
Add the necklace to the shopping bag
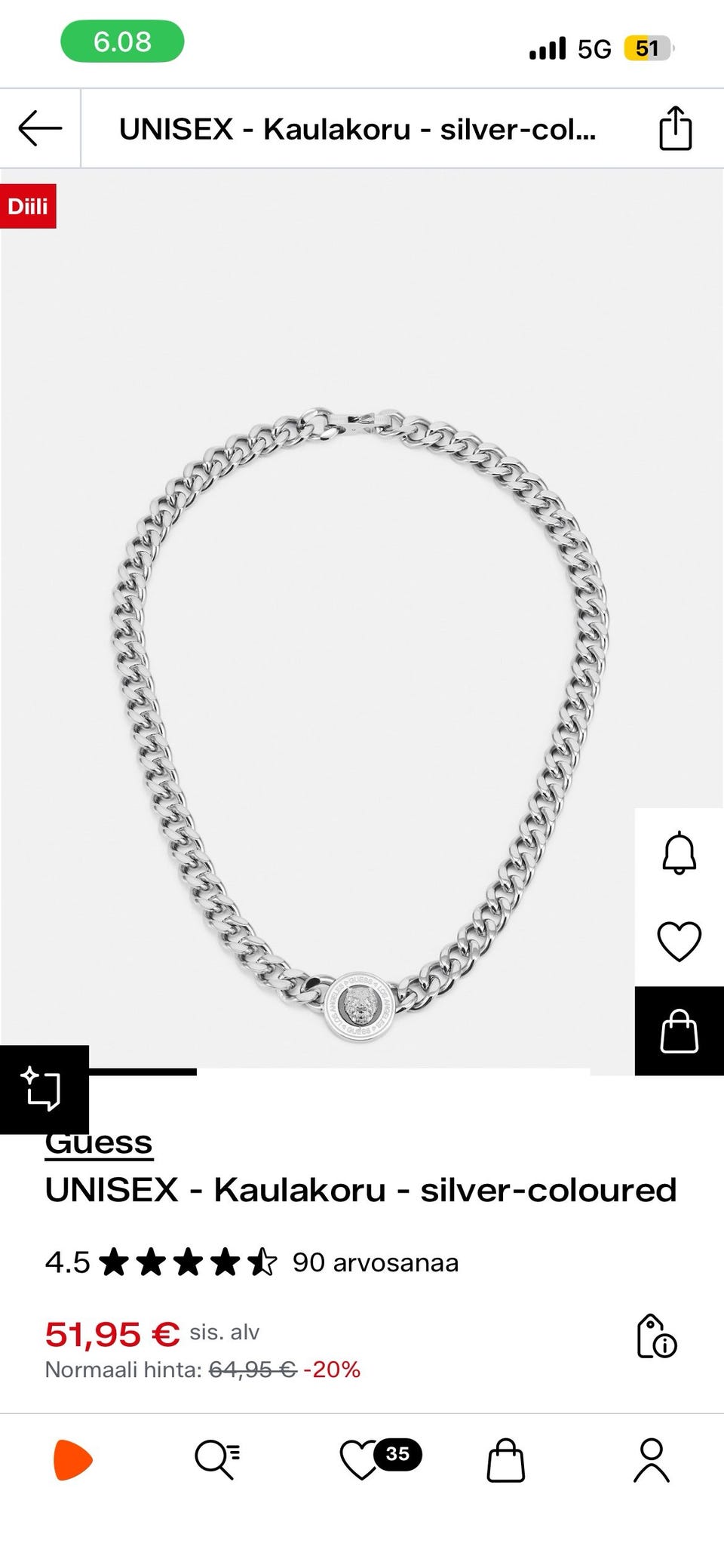(x=679, y=1031)
